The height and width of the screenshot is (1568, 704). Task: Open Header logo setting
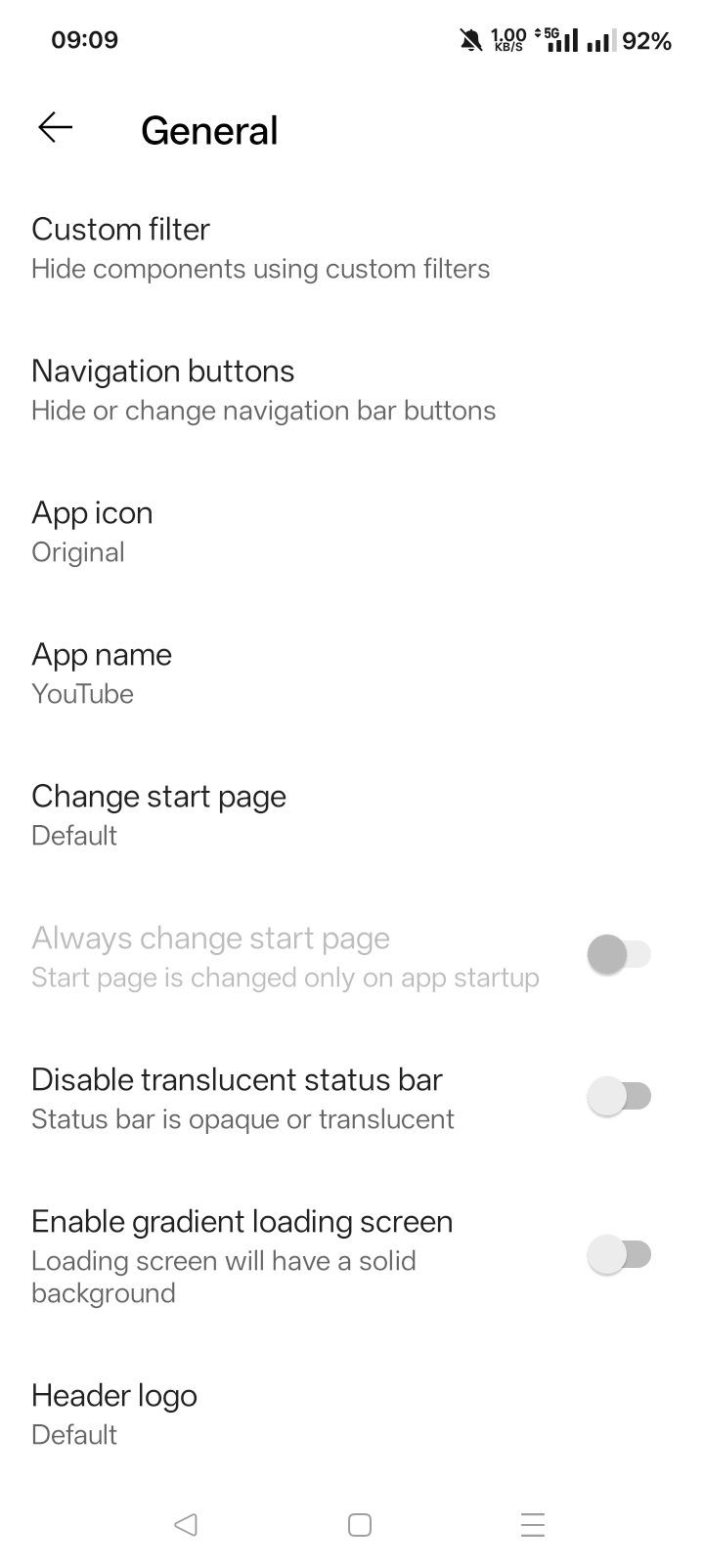pos(114,1414)
